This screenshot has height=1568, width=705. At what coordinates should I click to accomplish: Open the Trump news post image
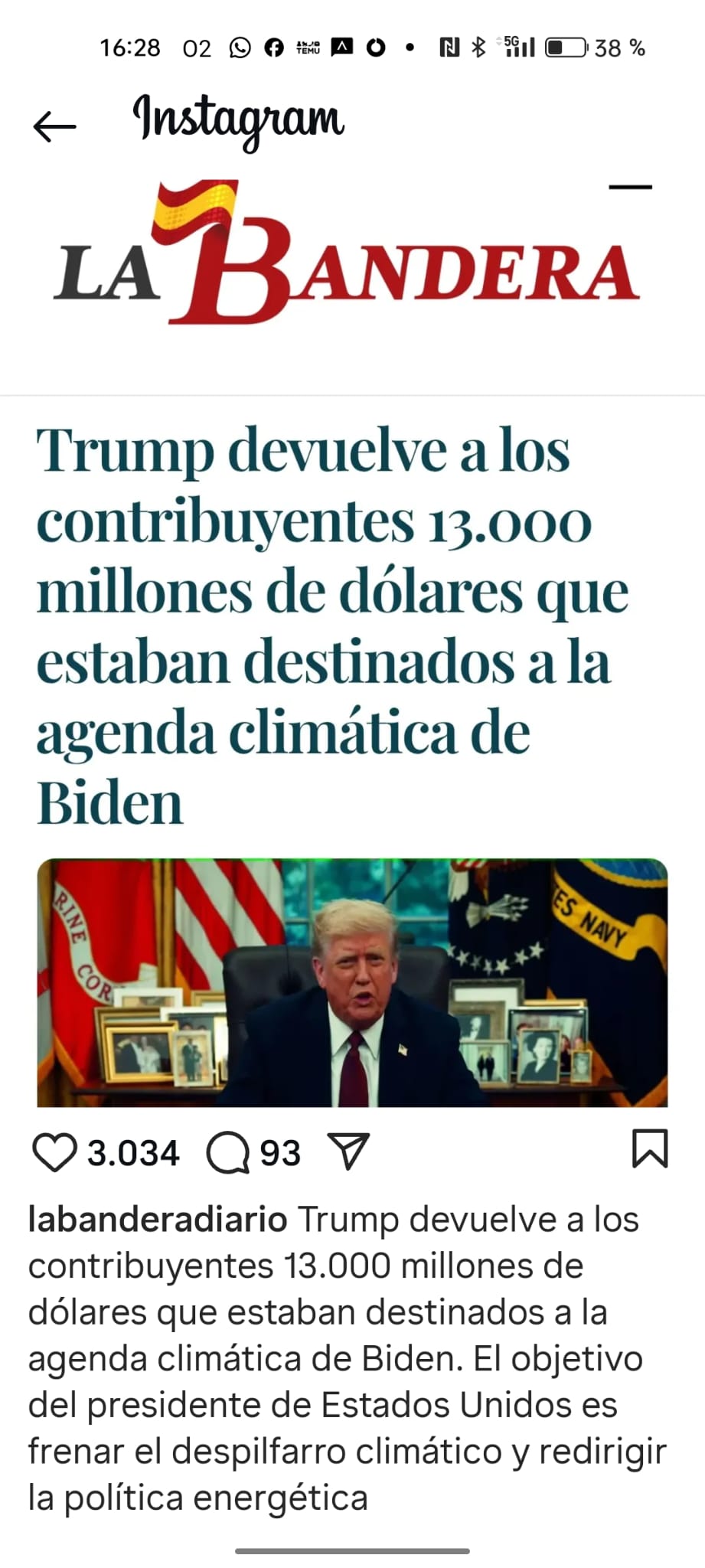point(352,982)
